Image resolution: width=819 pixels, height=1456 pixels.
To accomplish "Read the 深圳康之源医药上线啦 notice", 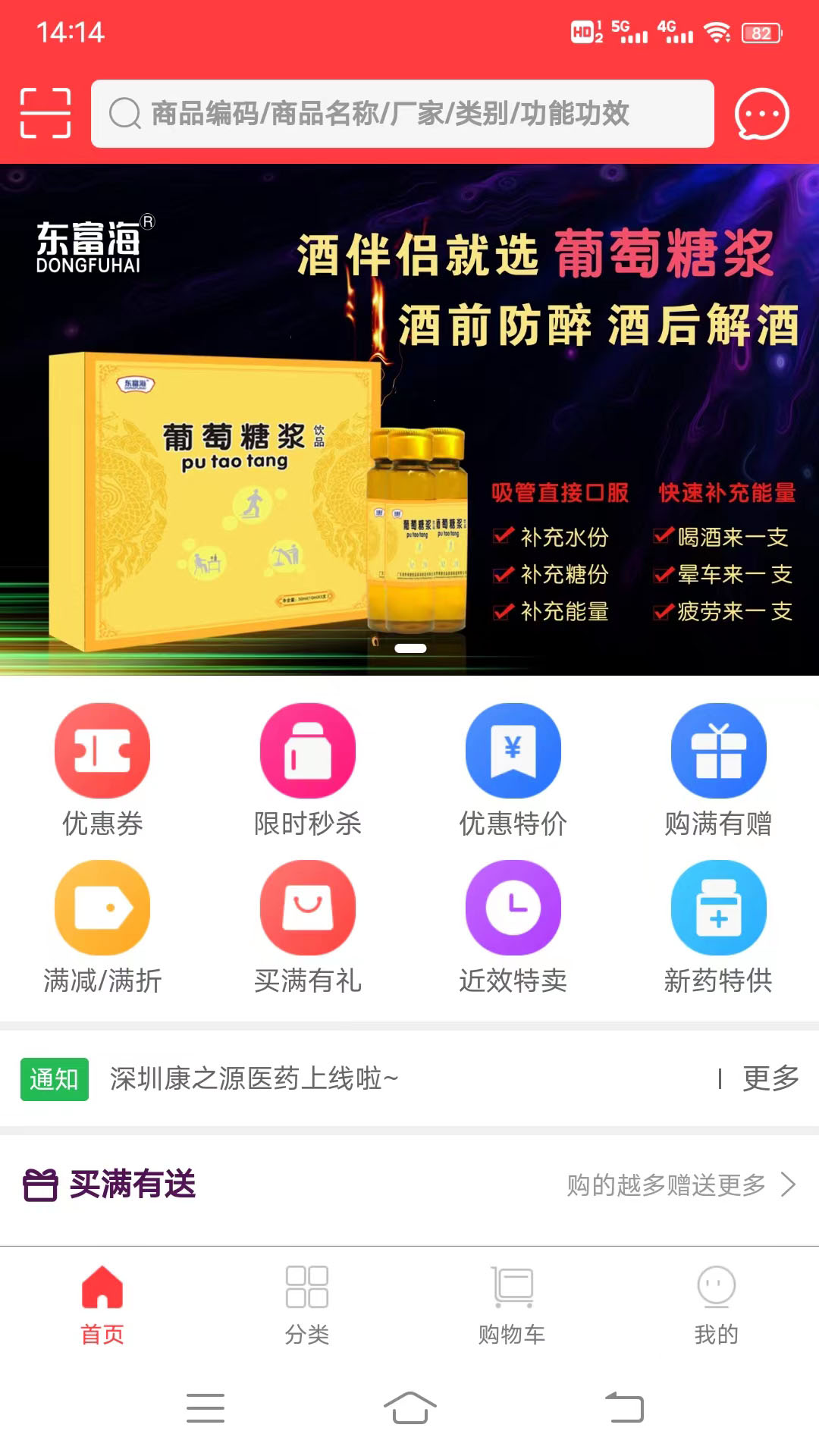I will tap(254, 1078).
